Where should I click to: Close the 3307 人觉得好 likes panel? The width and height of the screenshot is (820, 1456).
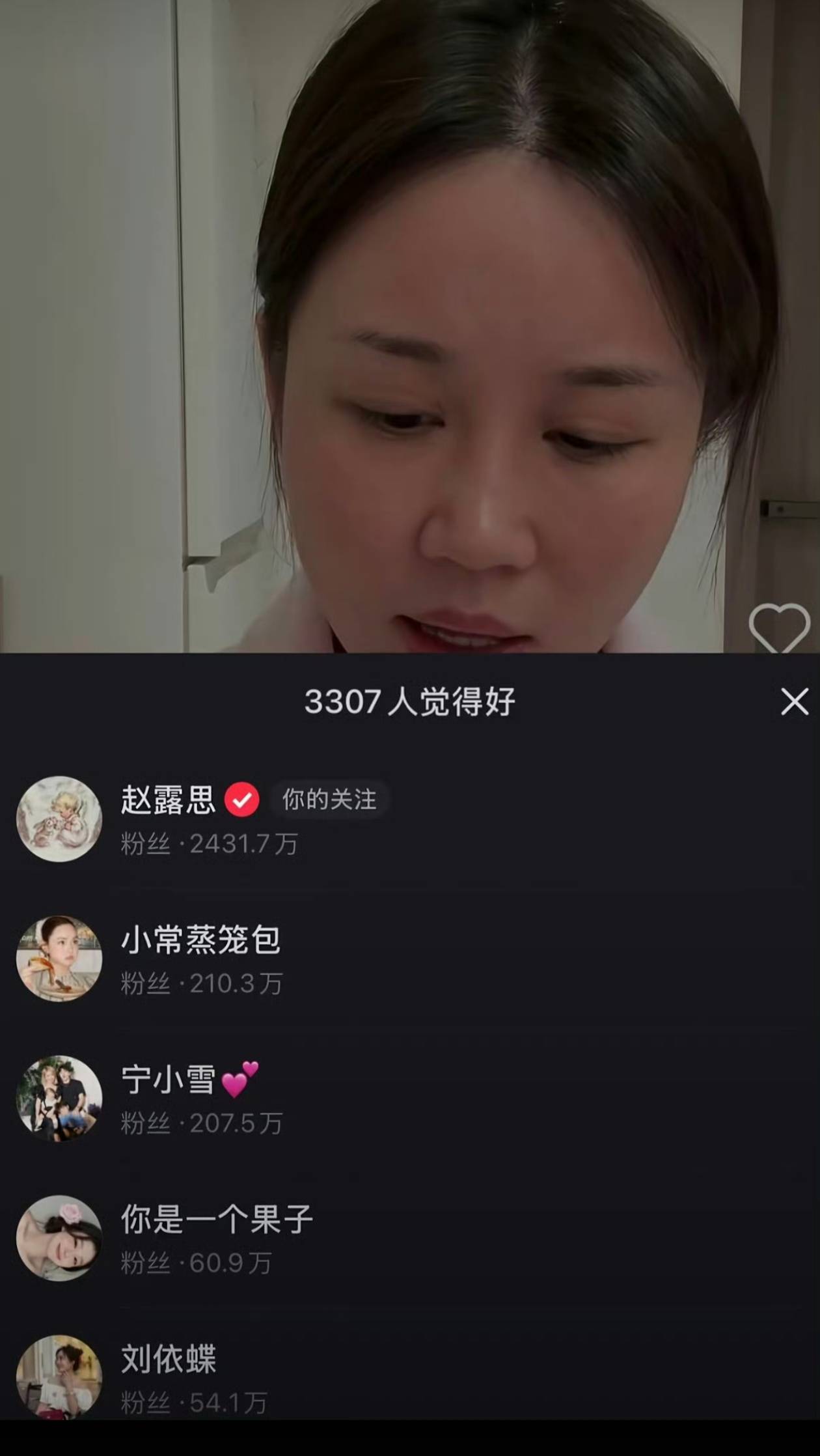click(x=794, y=702)
